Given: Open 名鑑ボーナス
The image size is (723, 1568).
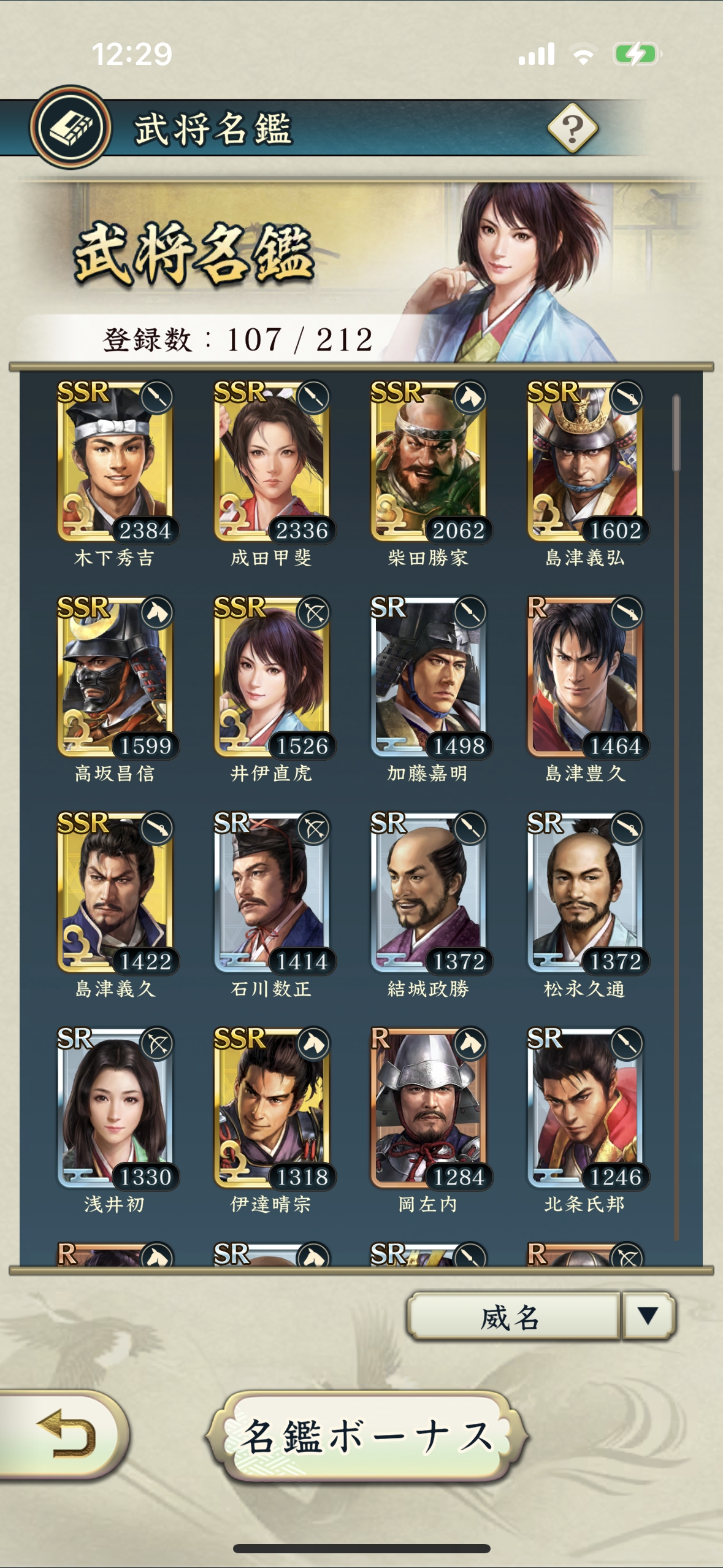Looking at the screenshot, I should coord(367,1437).
